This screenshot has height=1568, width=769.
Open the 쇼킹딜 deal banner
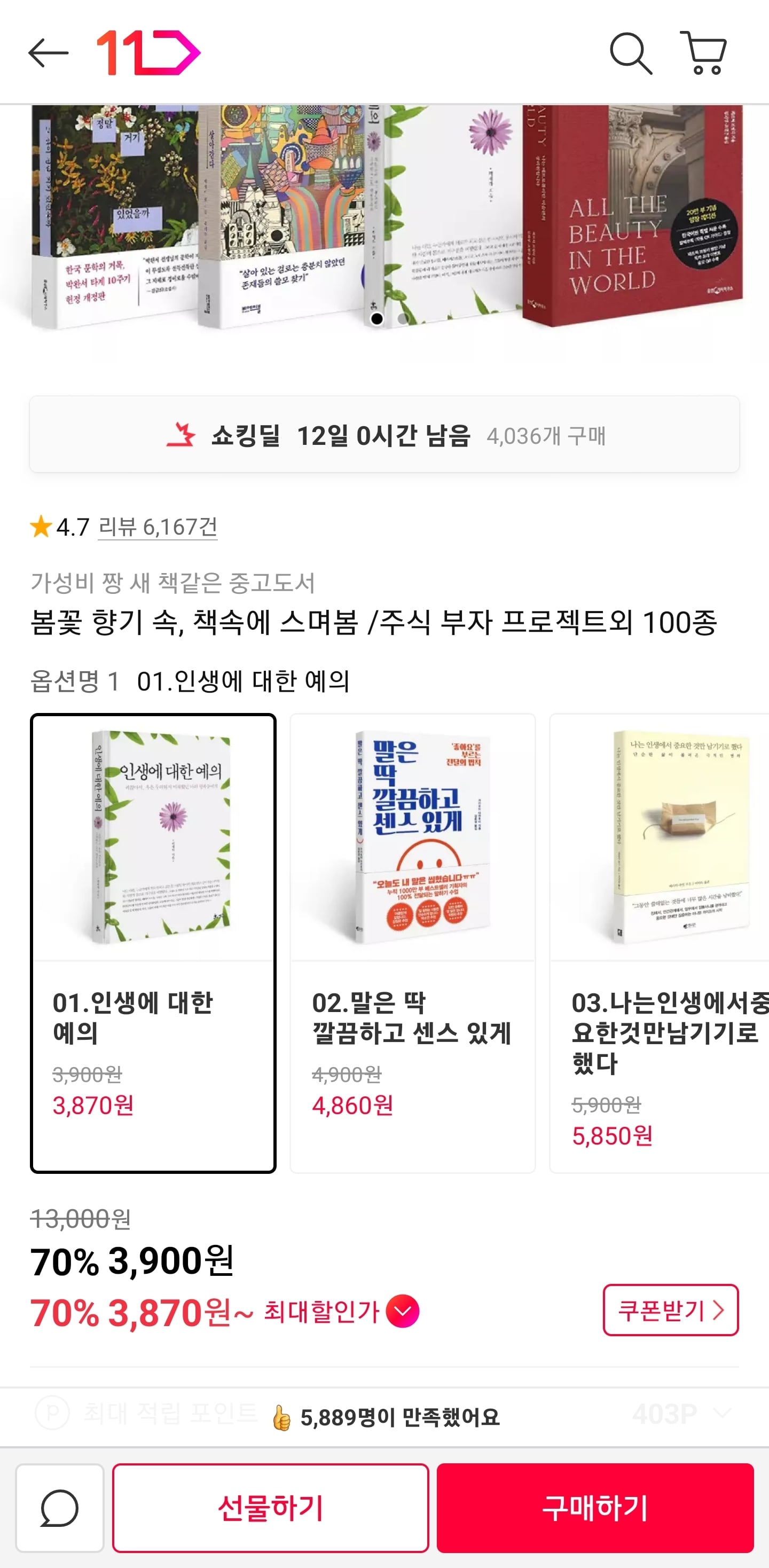coord(384,435)
